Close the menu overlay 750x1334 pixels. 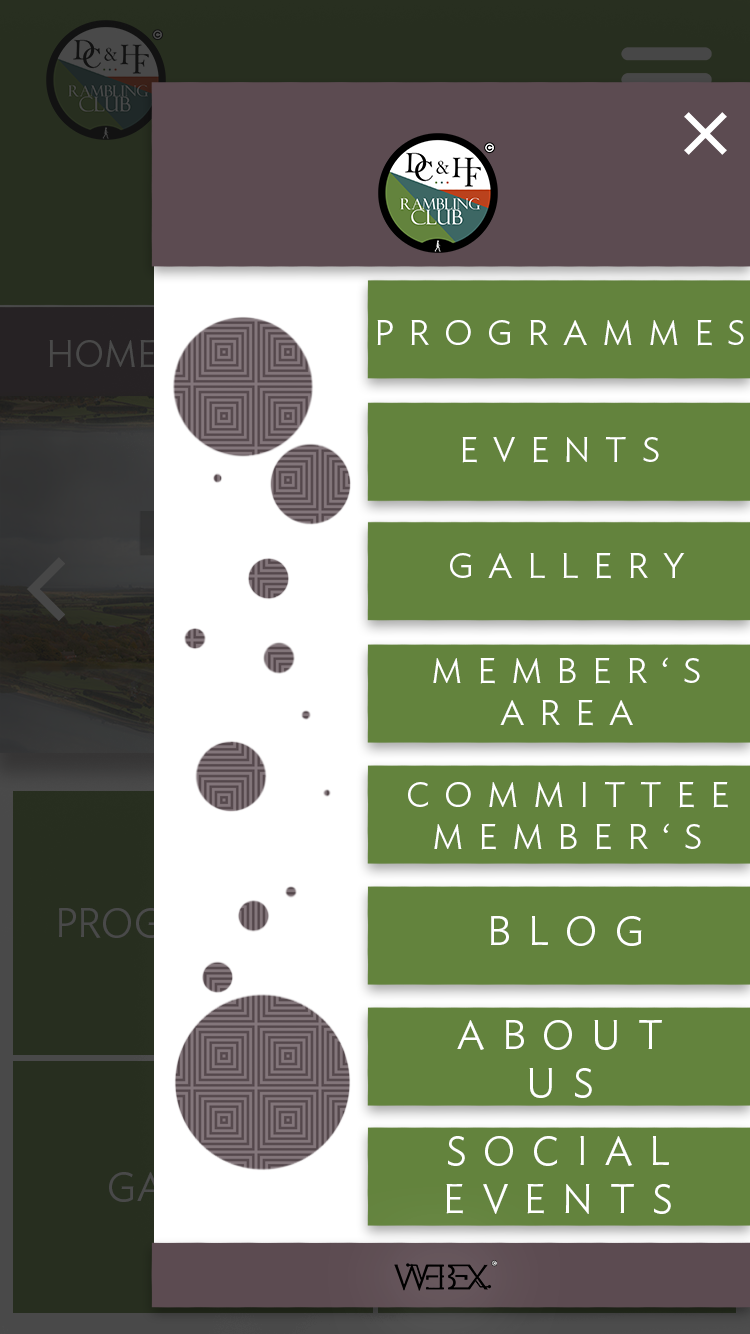pyautogui.click(x=705, y=133)
